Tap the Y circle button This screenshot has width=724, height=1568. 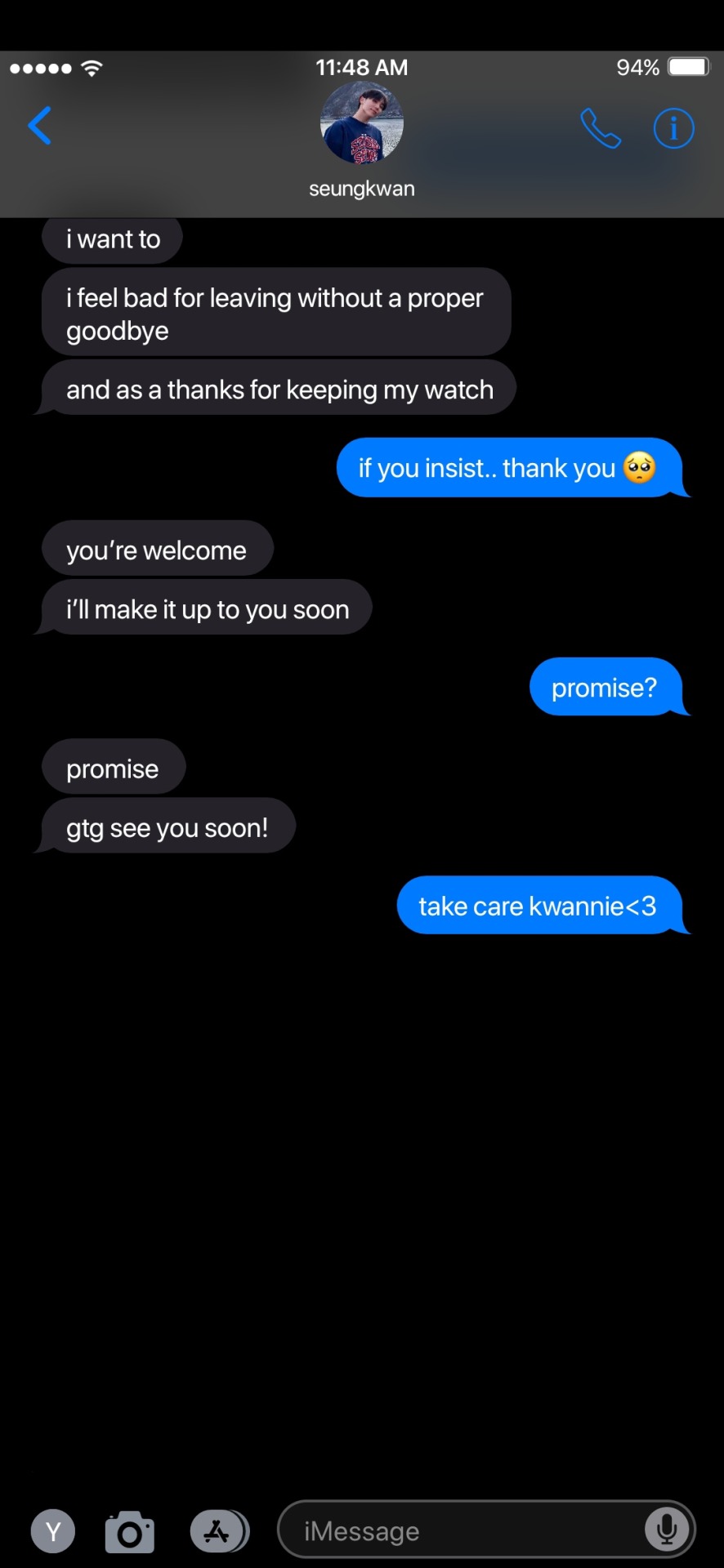[x=53, y=1531]
